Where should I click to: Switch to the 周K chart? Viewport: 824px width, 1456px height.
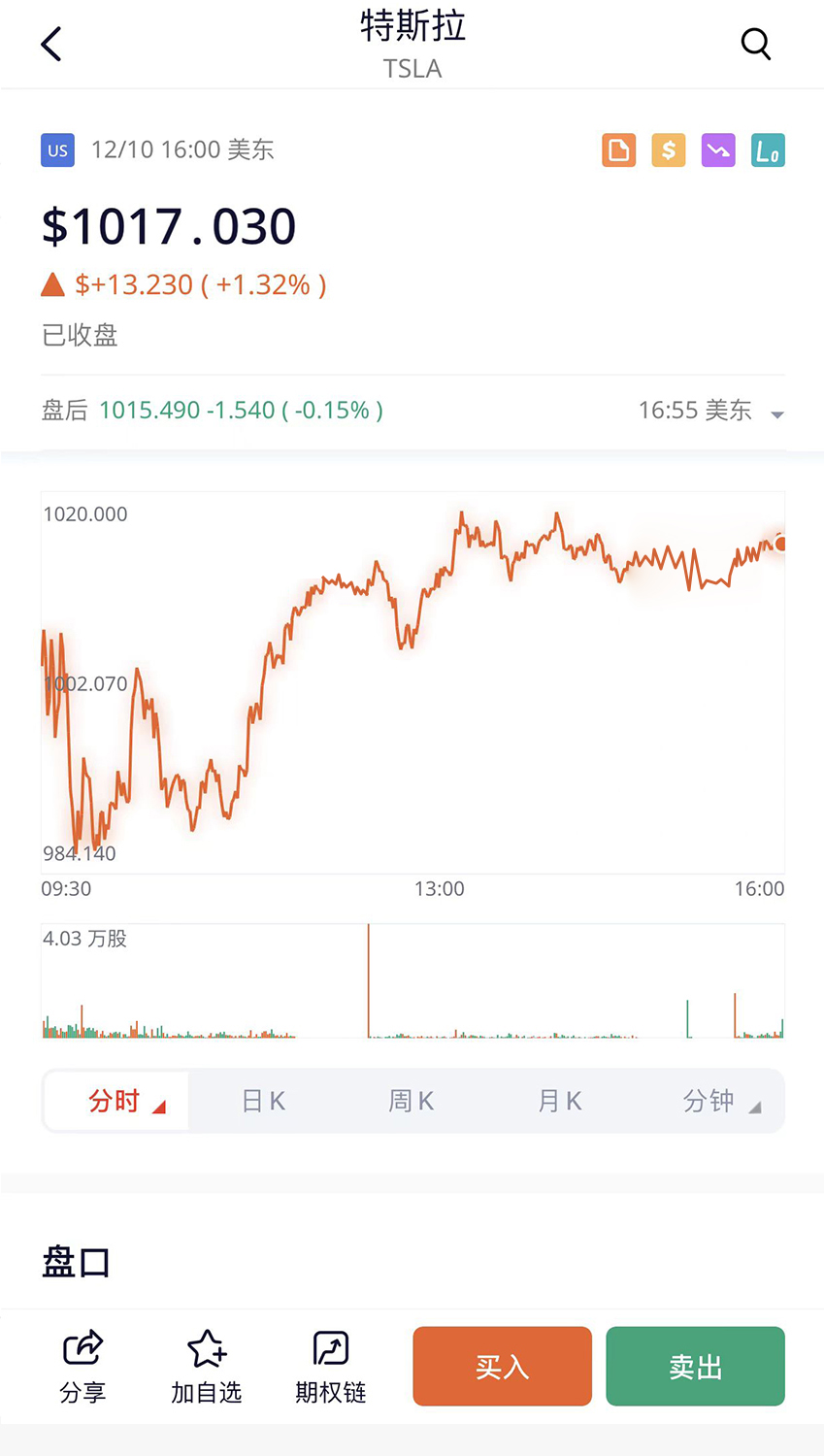coord(412,1101)
